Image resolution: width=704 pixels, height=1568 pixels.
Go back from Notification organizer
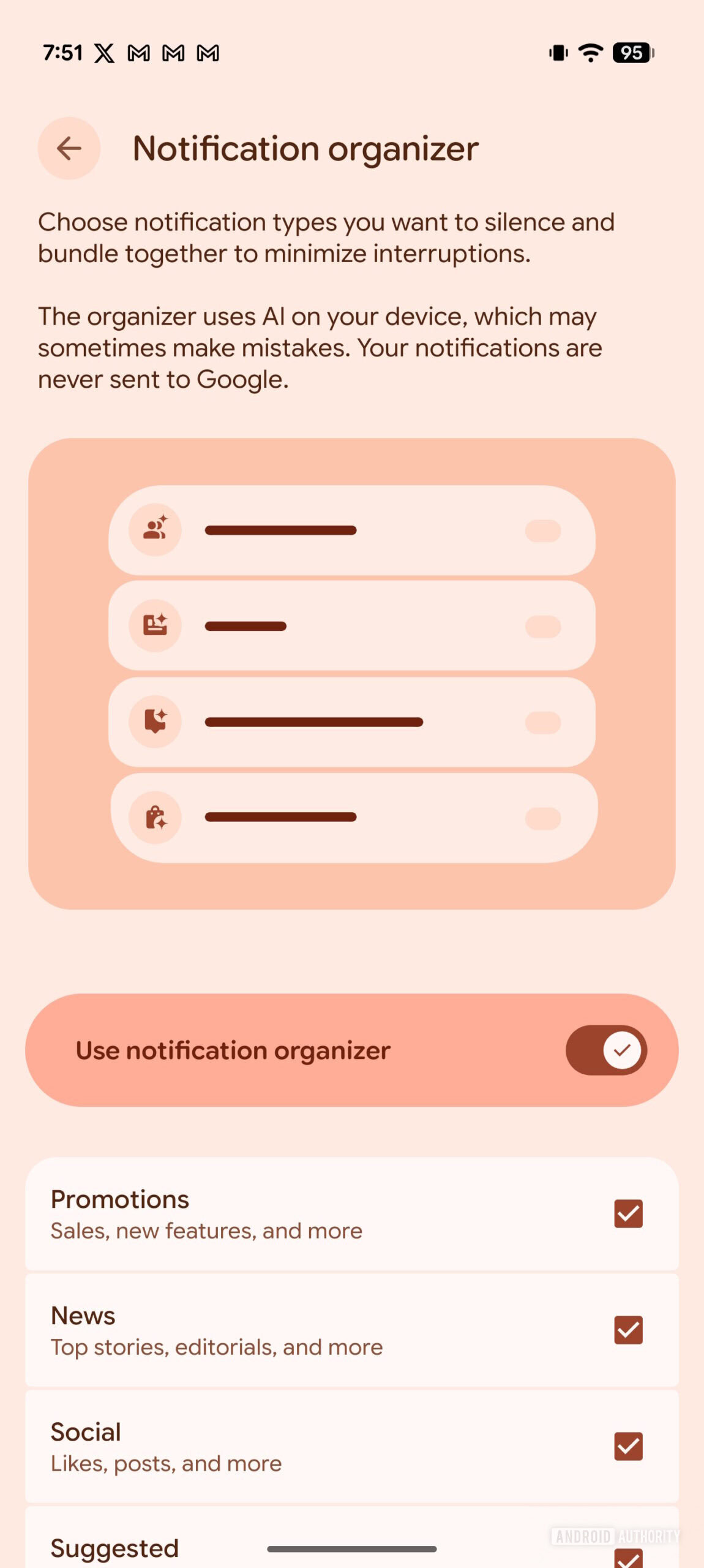(69, 148)
